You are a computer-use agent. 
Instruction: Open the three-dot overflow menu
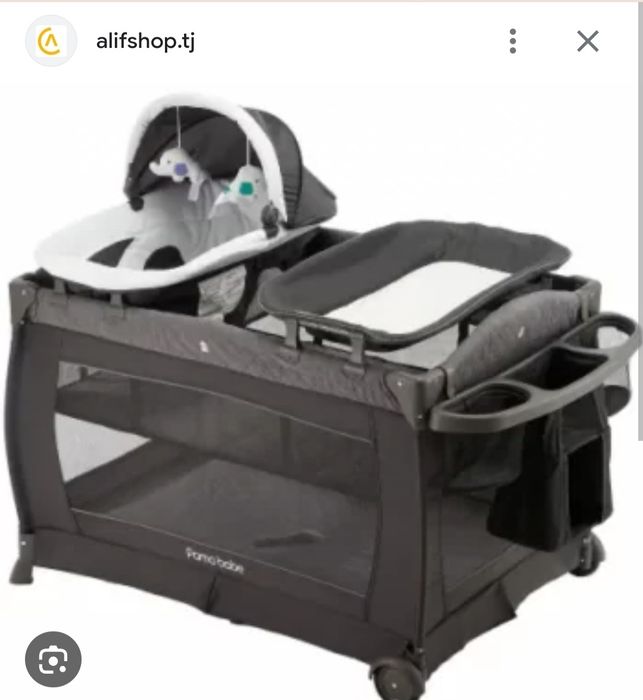513,41
